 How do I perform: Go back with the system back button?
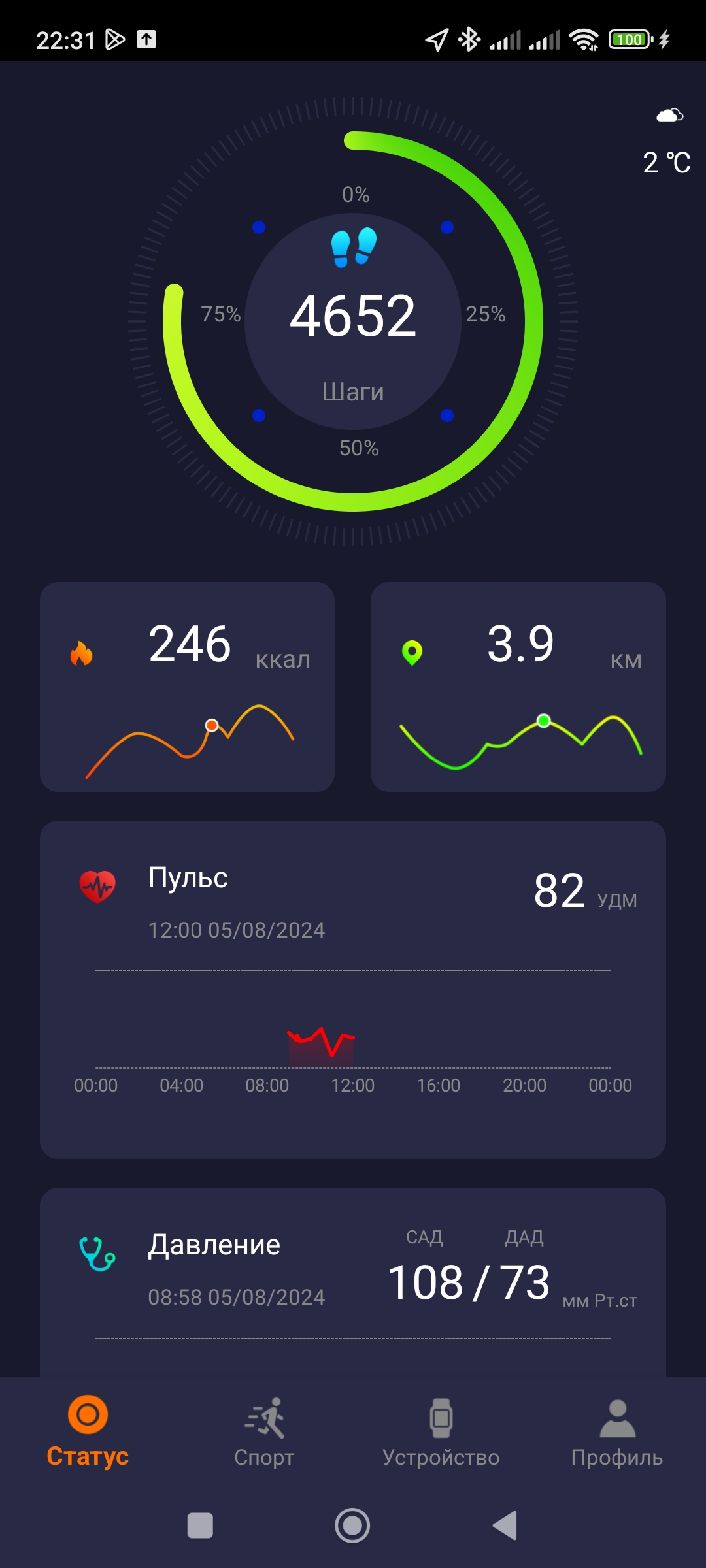pyautogui.click(x=505, y=1526)
